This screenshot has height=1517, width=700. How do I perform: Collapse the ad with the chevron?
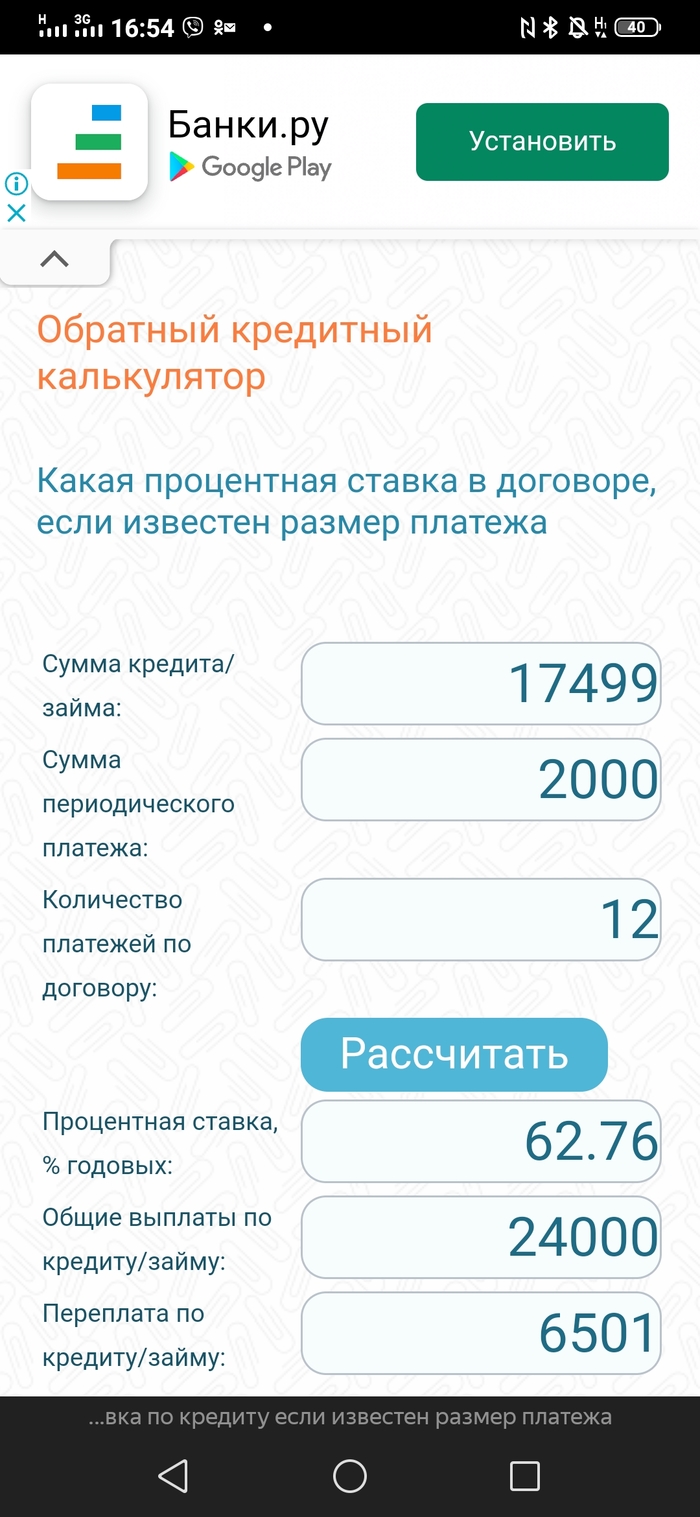click(x=55, y=260)
